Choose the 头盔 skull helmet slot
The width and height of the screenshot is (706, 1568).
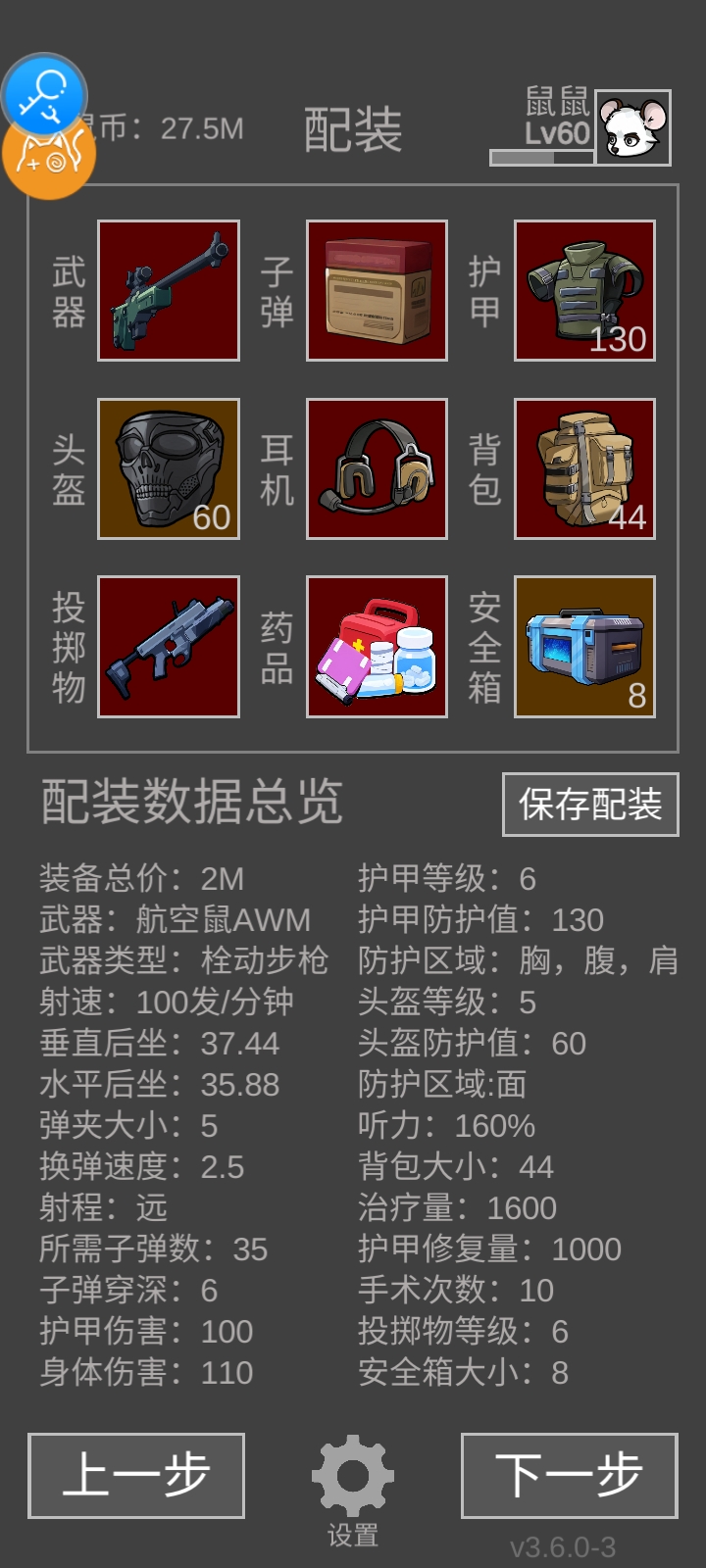pyautogui.click(x=169, y=468)
